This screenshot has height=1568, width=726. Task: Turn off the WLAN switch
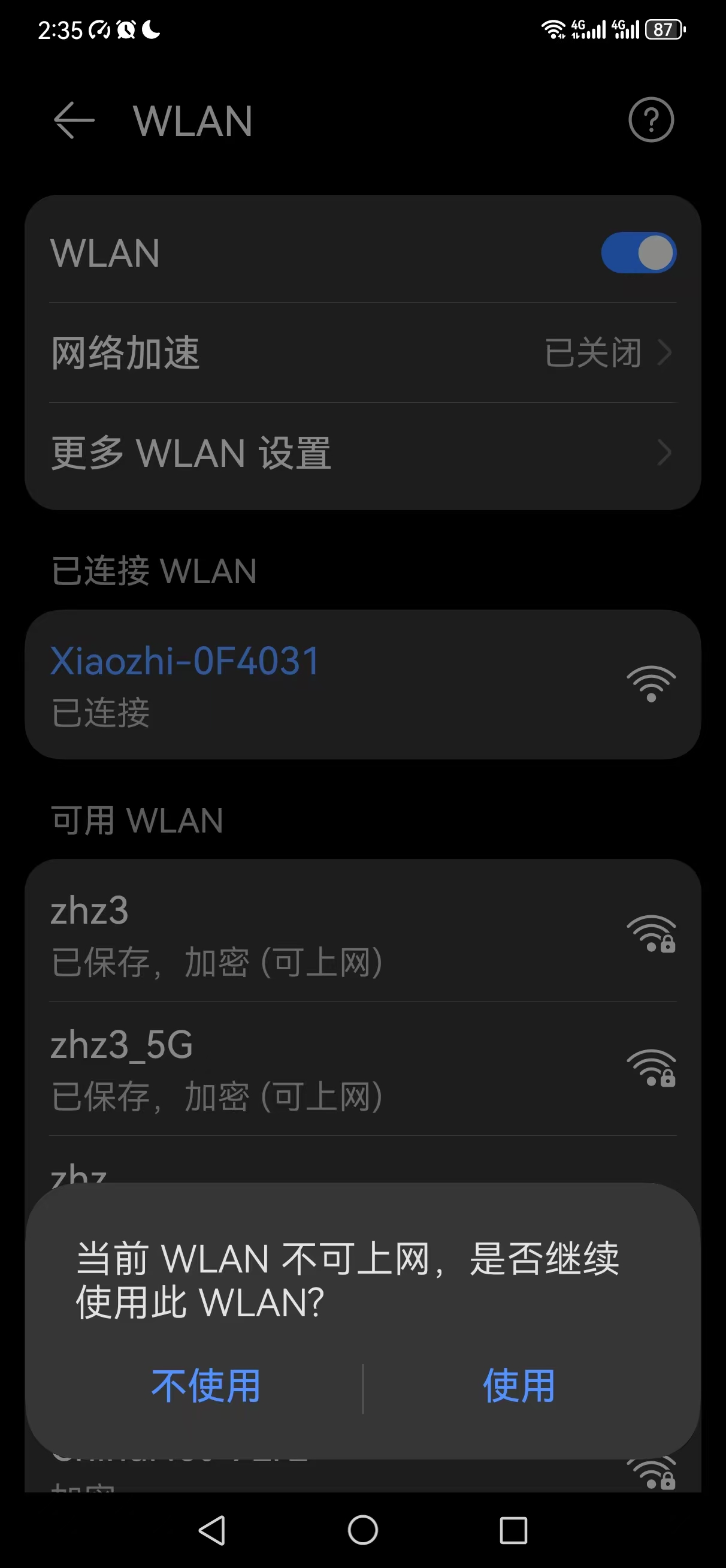click(639, 252)
